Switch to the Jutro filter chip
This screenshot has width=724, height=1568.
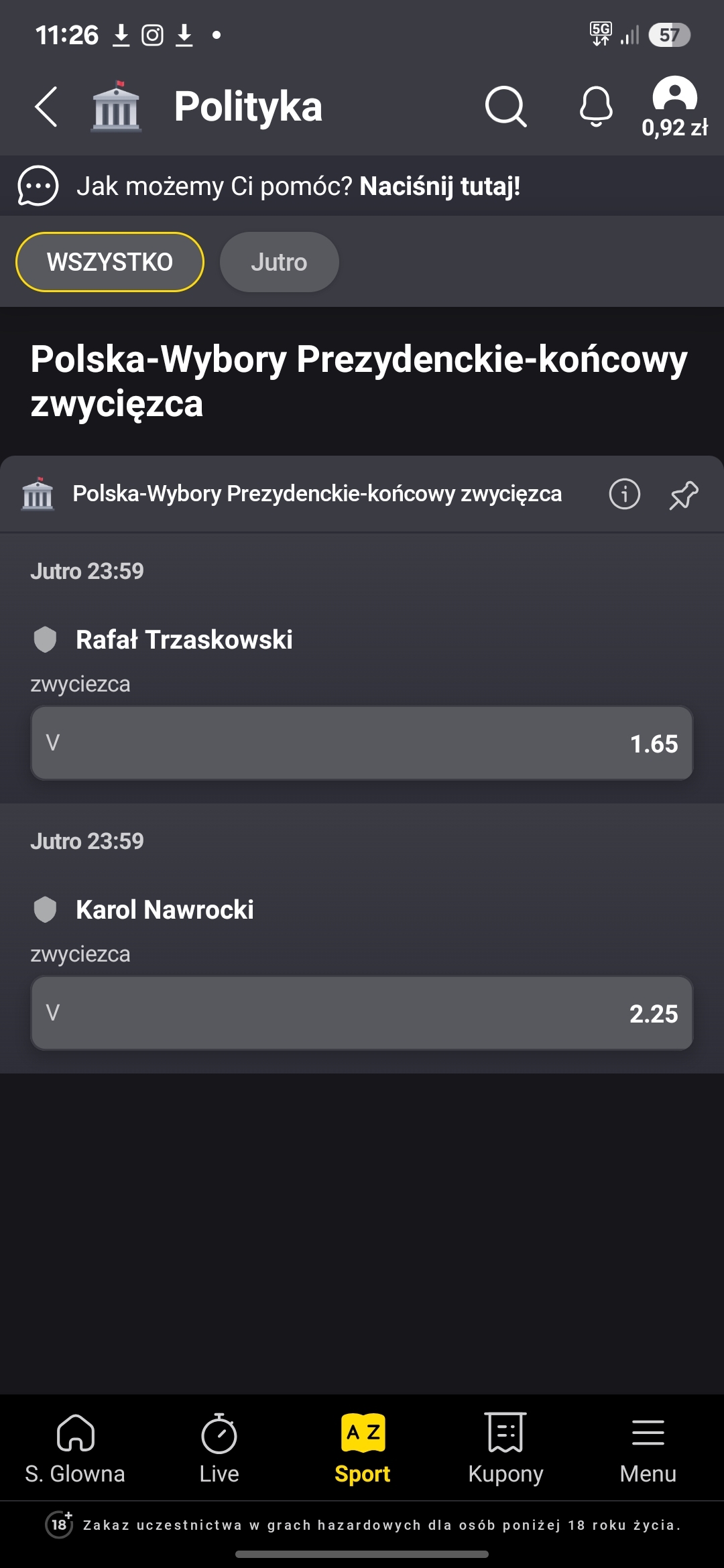click(279, 262)
